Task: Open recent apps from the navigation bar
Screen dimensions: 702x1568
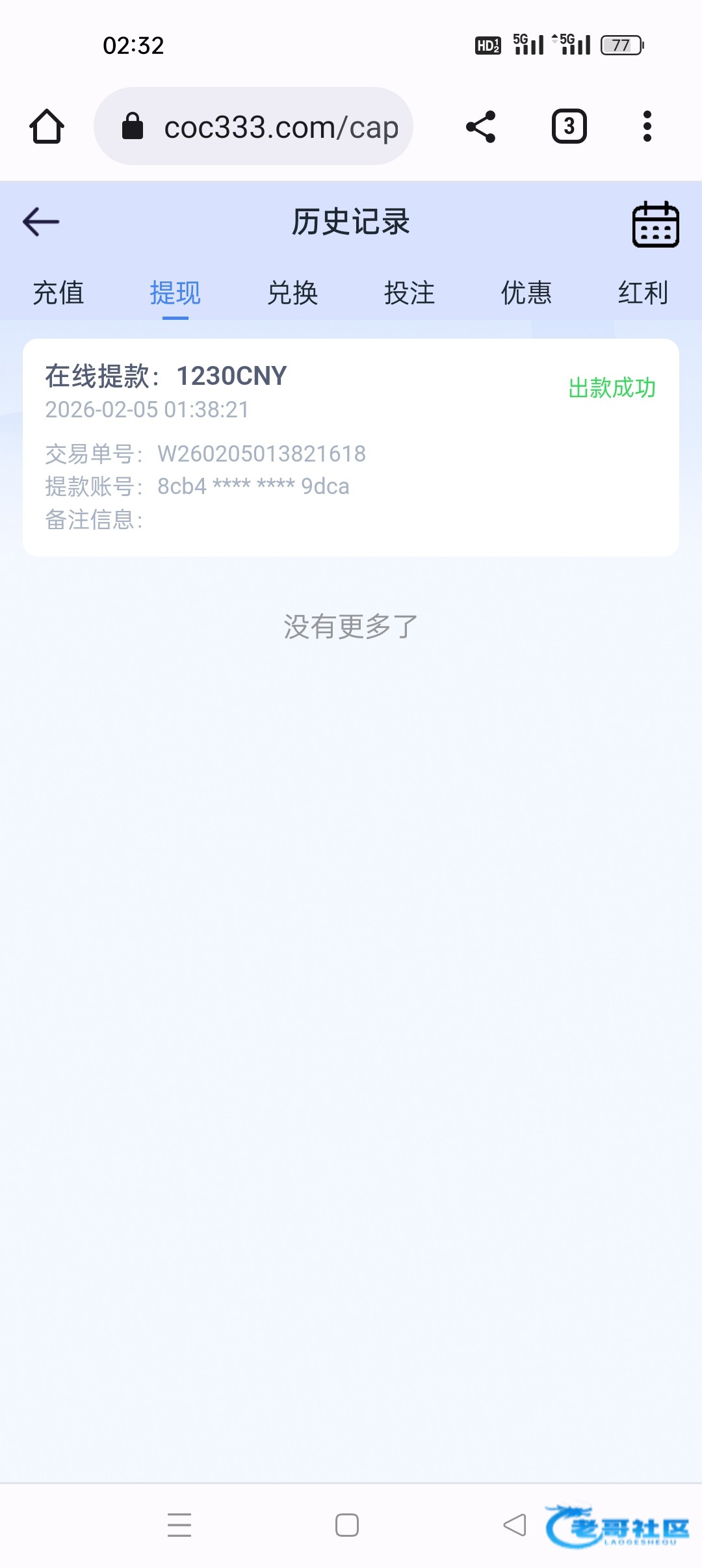Action: (179, 1524)
